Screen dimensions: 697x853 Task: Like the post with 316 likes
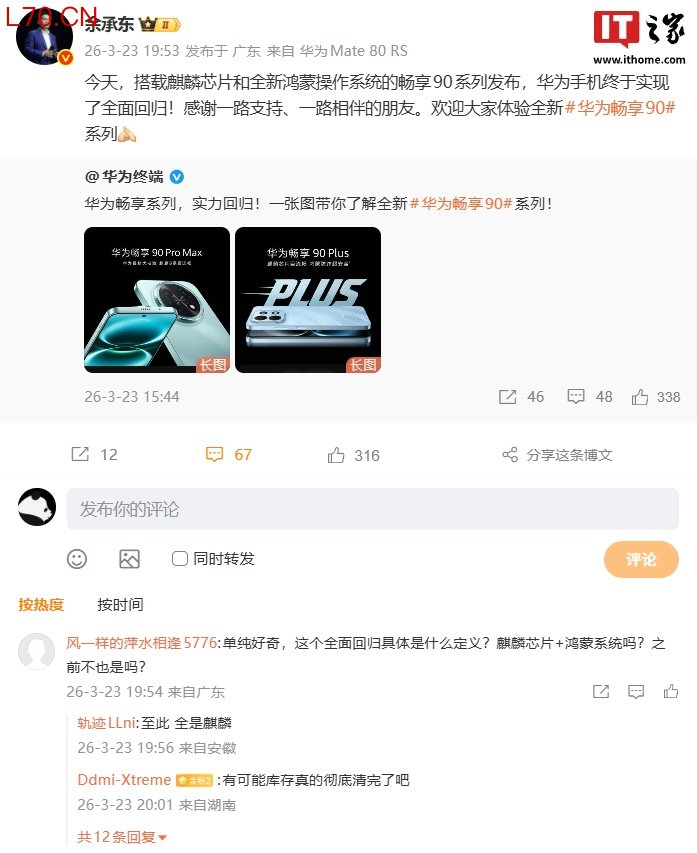(x=354, y=455)
